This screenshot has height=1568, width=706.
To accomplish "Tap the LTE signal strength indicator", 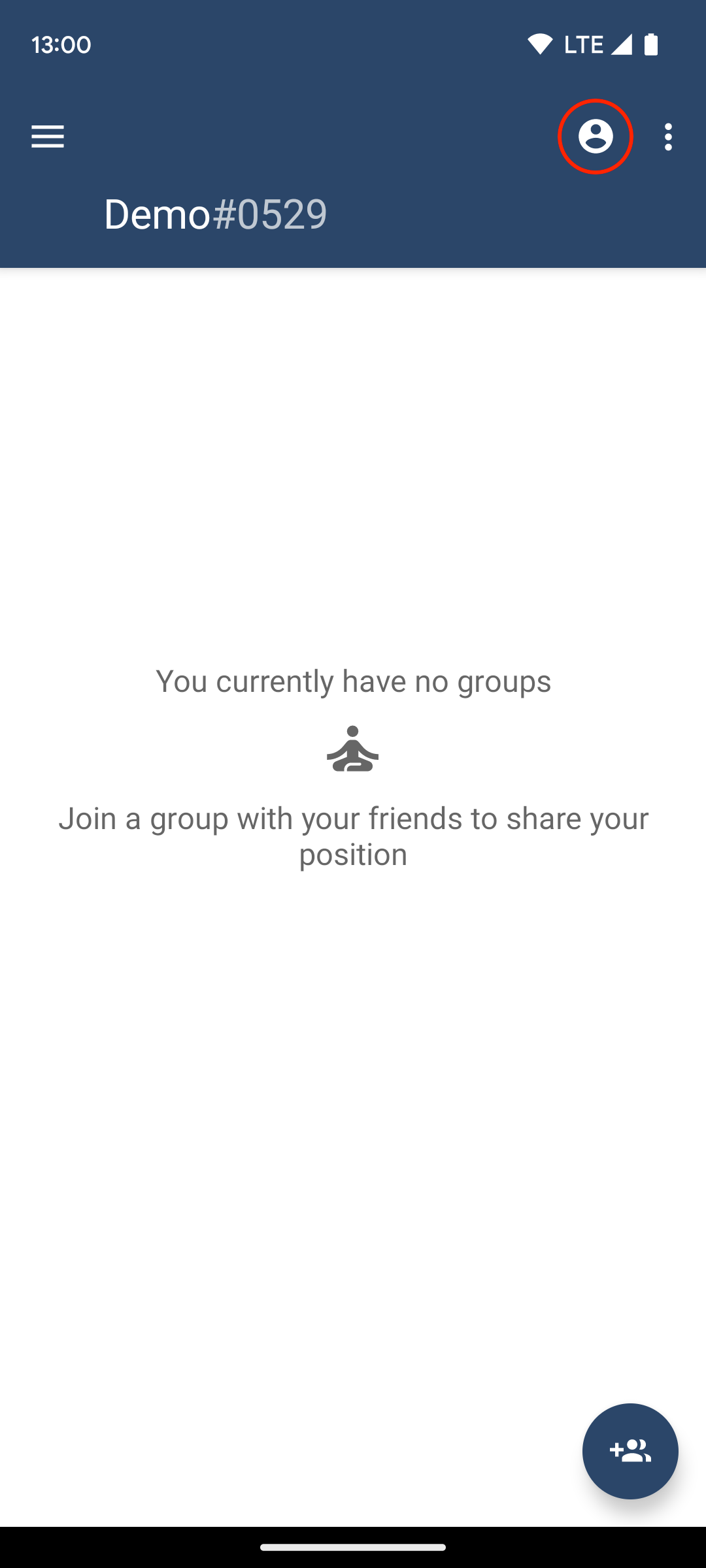I will [x=622, y=43].
